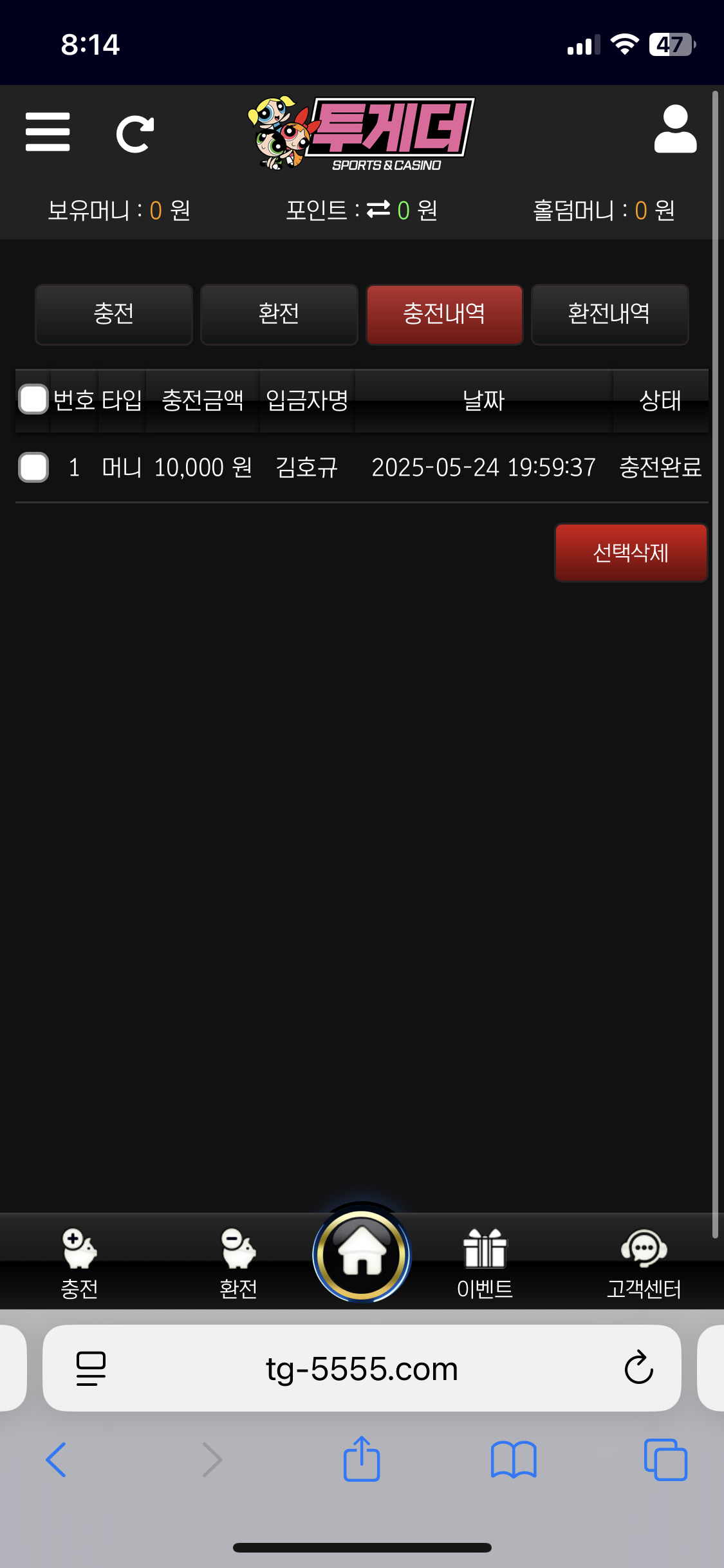
Task: Open the user profile icon
Action: click(x=675, y=129)
